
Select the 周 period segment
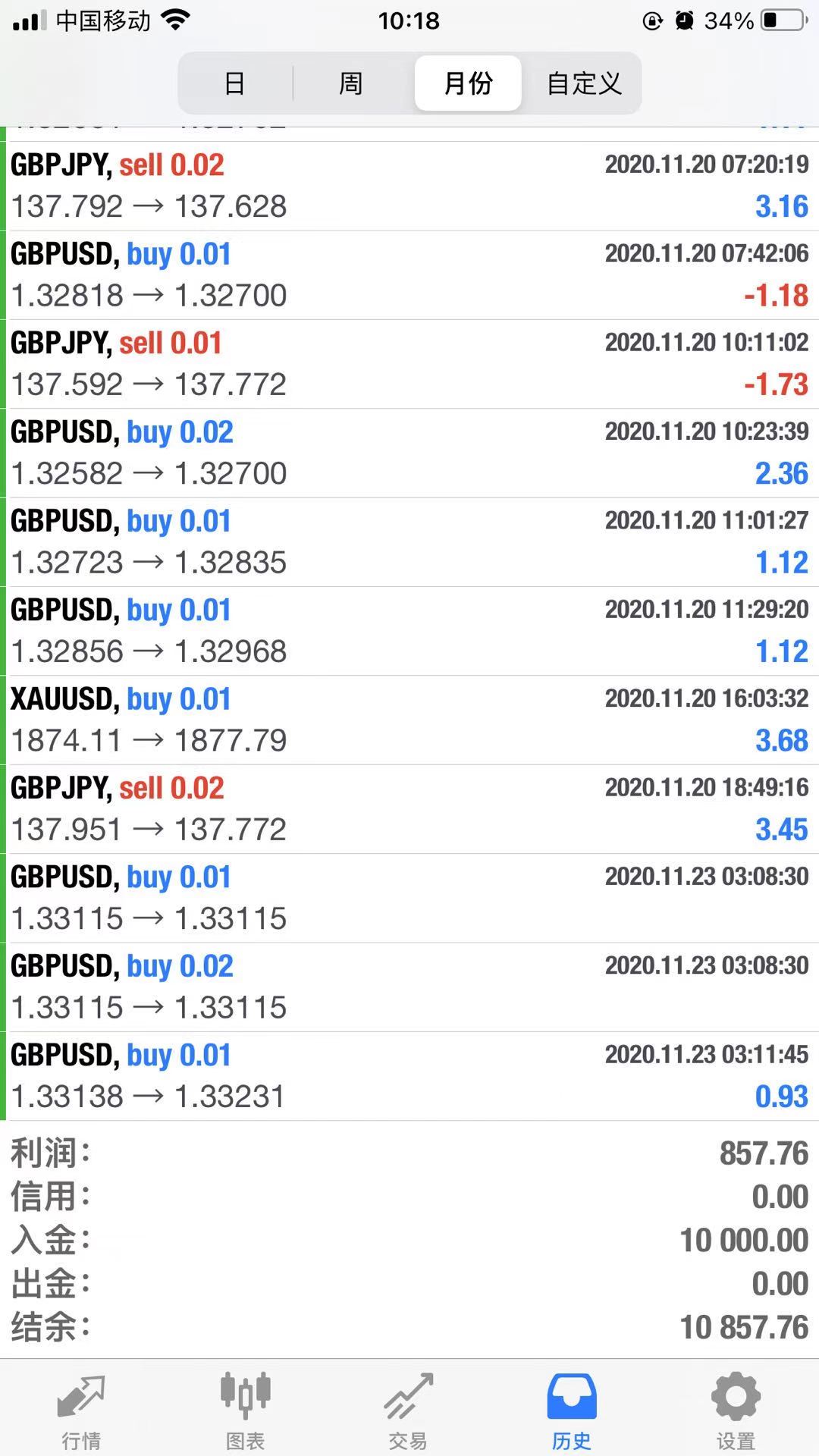tap(350, 83)
